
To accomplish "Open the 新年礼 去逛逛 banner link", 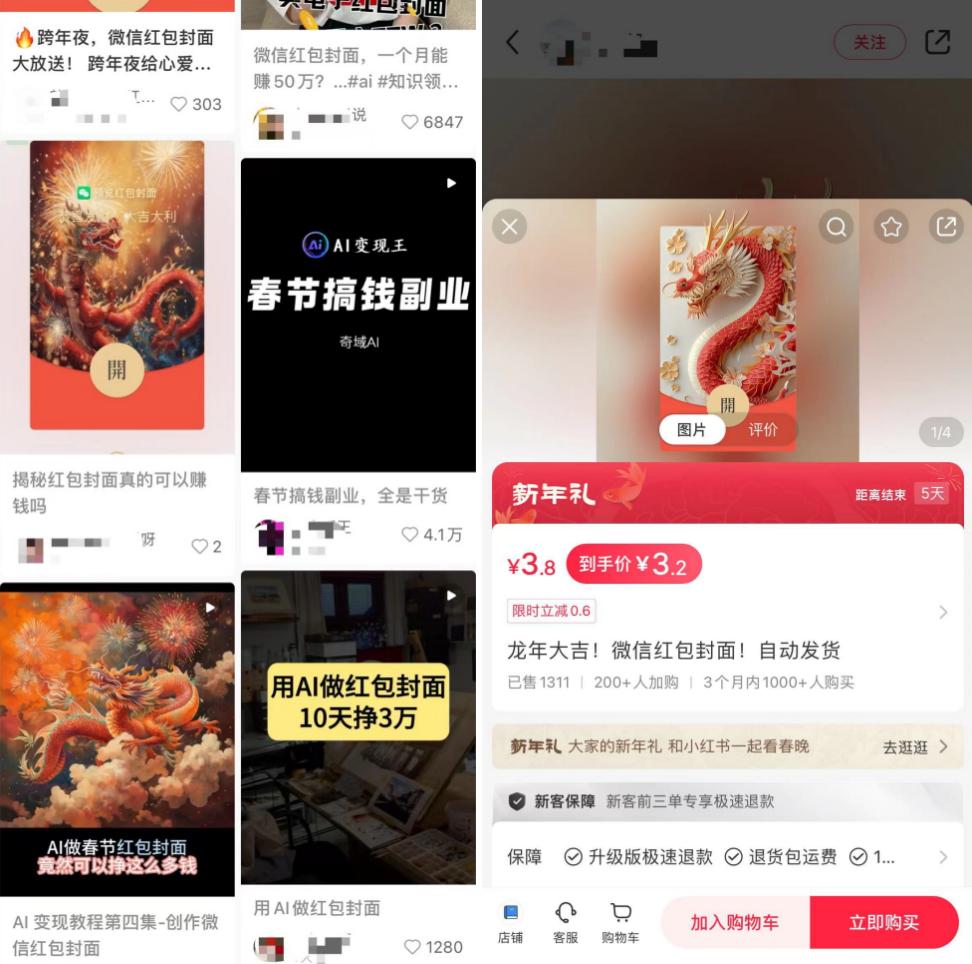I will tap(914, 747).
